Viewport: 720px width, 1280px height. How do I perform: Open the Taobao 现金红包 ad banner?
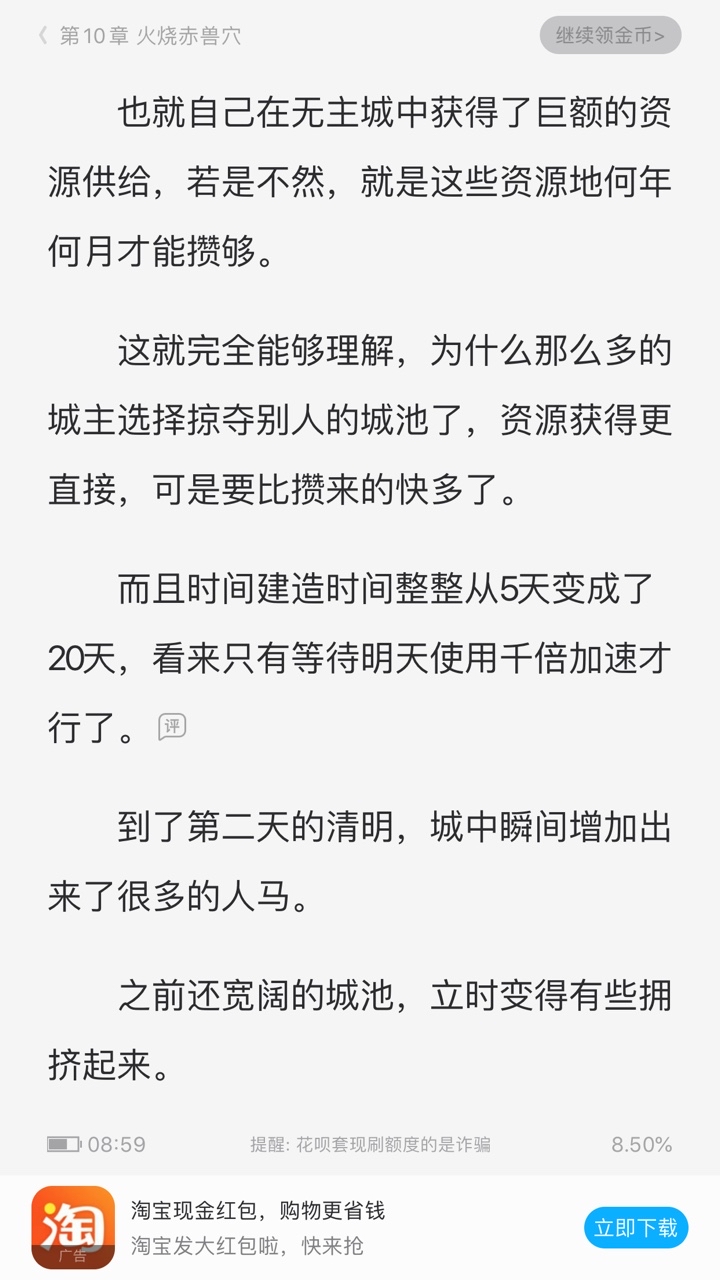(300, 1228)
